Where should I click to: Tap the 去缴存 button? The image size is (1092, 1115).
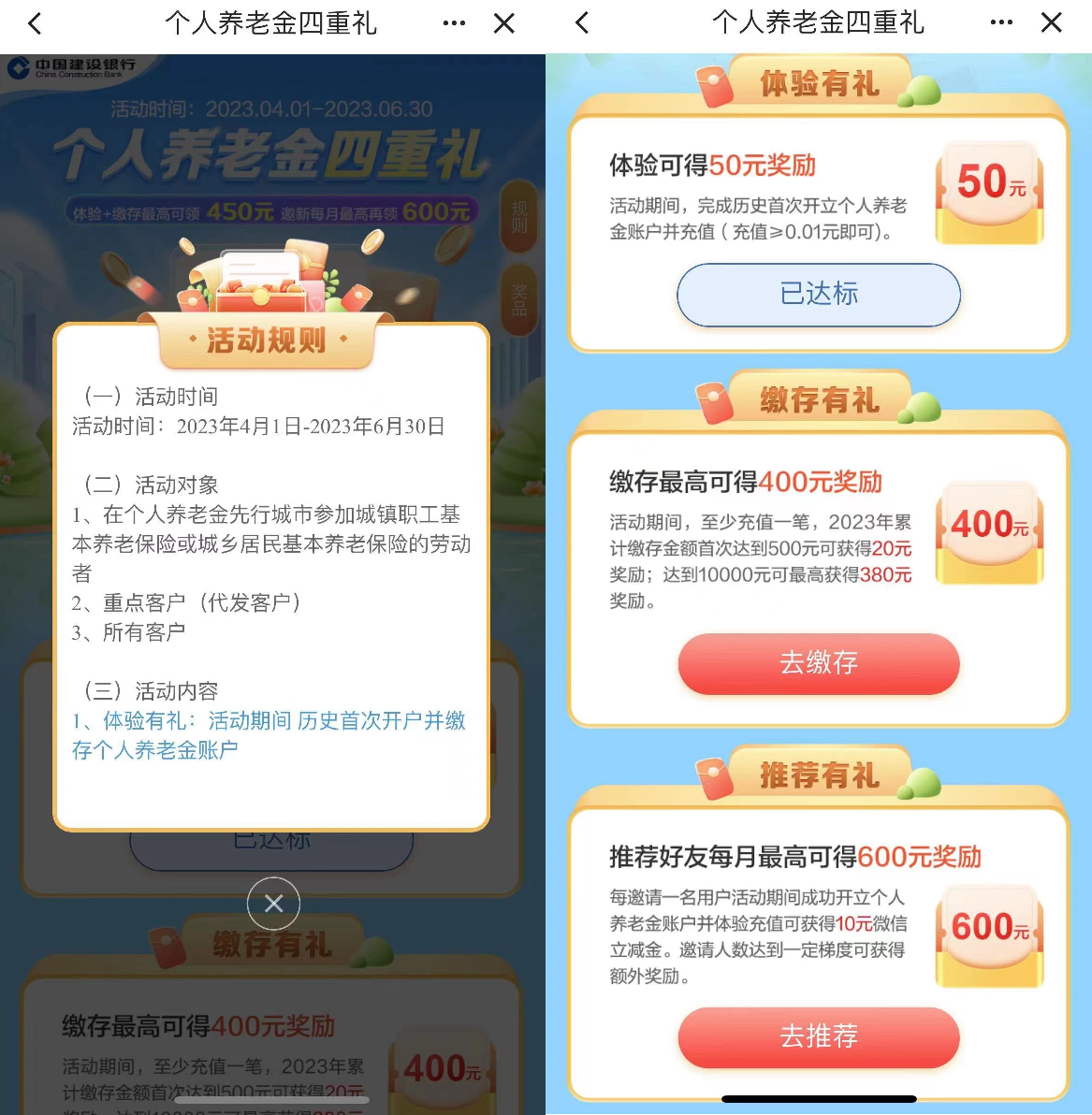(819, 663)
